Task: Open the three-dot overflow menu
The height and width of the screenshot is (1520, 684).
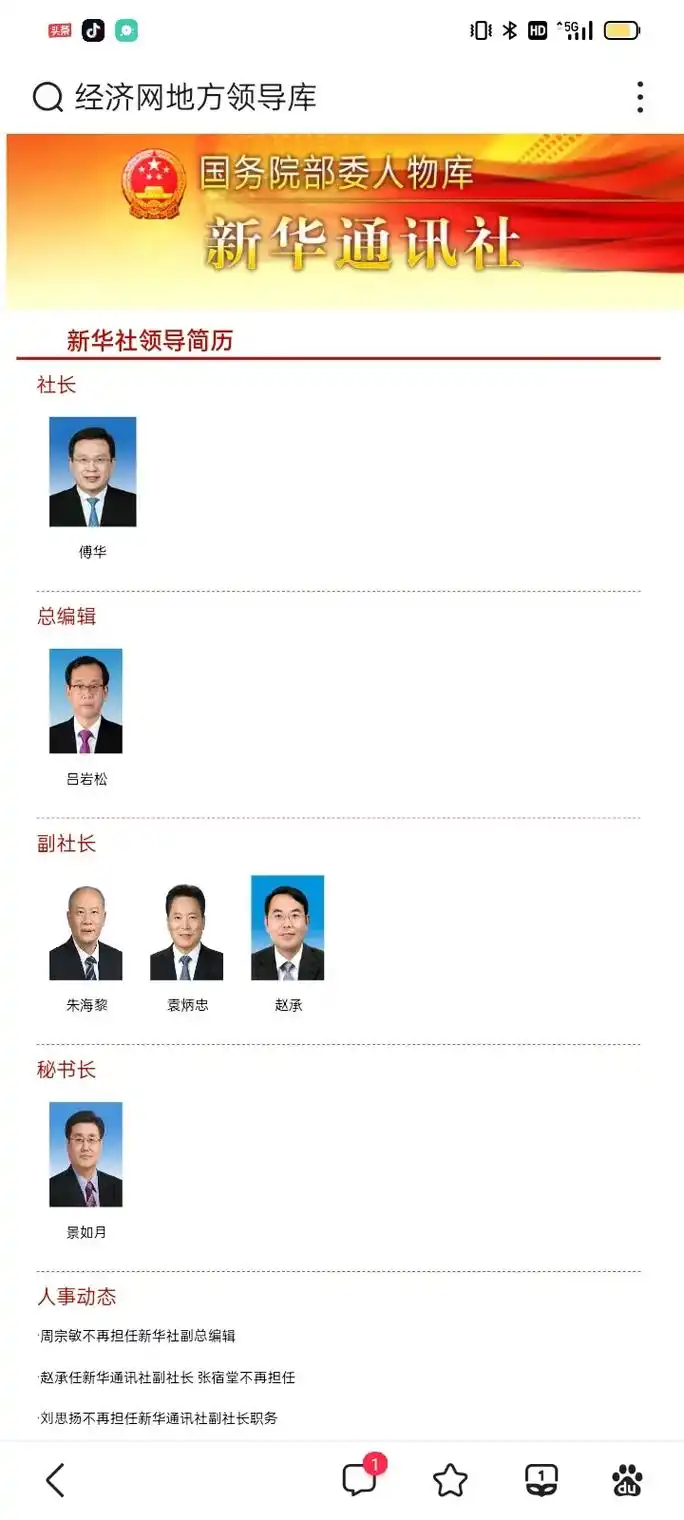Action: (x=640, y=97)
